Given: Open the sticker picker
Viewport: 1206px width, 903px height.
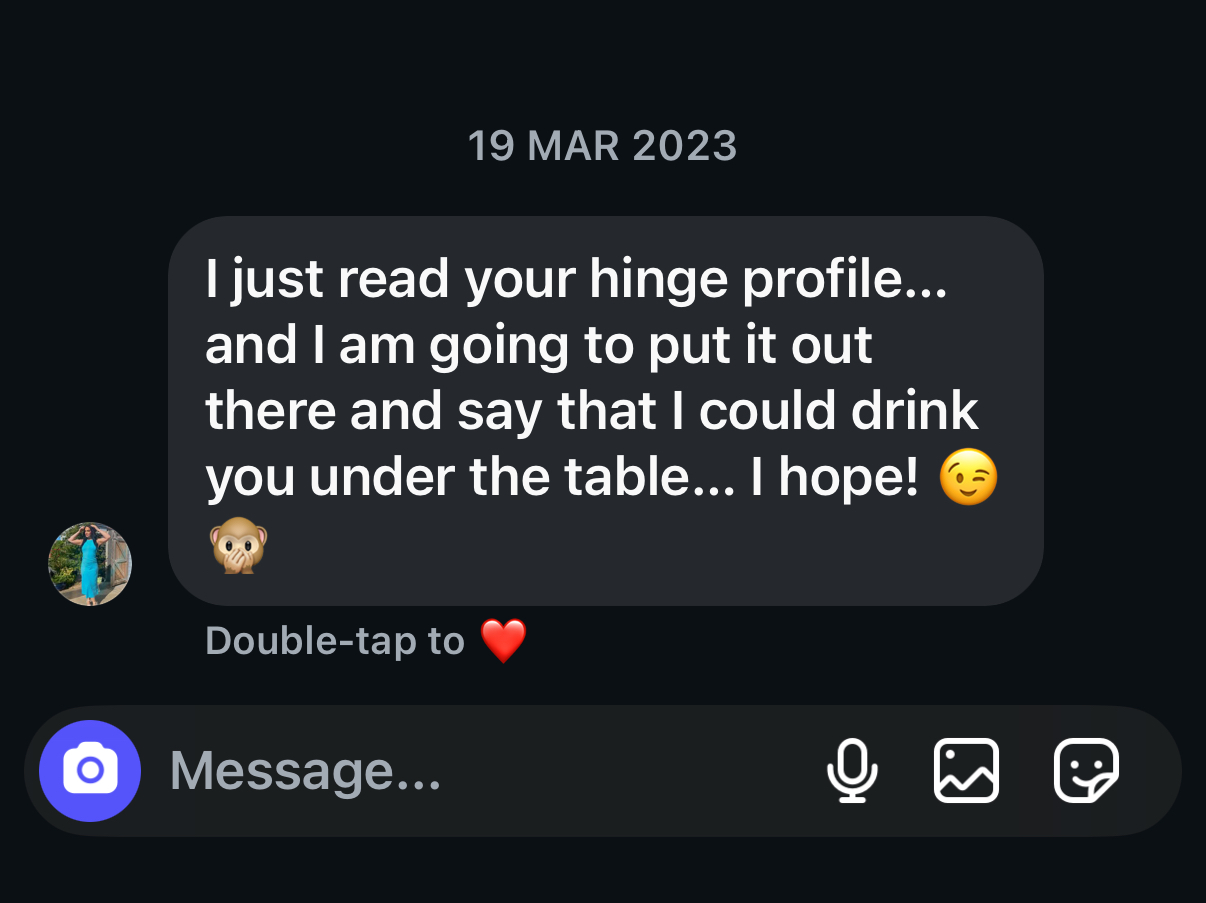Looking at the screenshot, I should click(1086, 771).
